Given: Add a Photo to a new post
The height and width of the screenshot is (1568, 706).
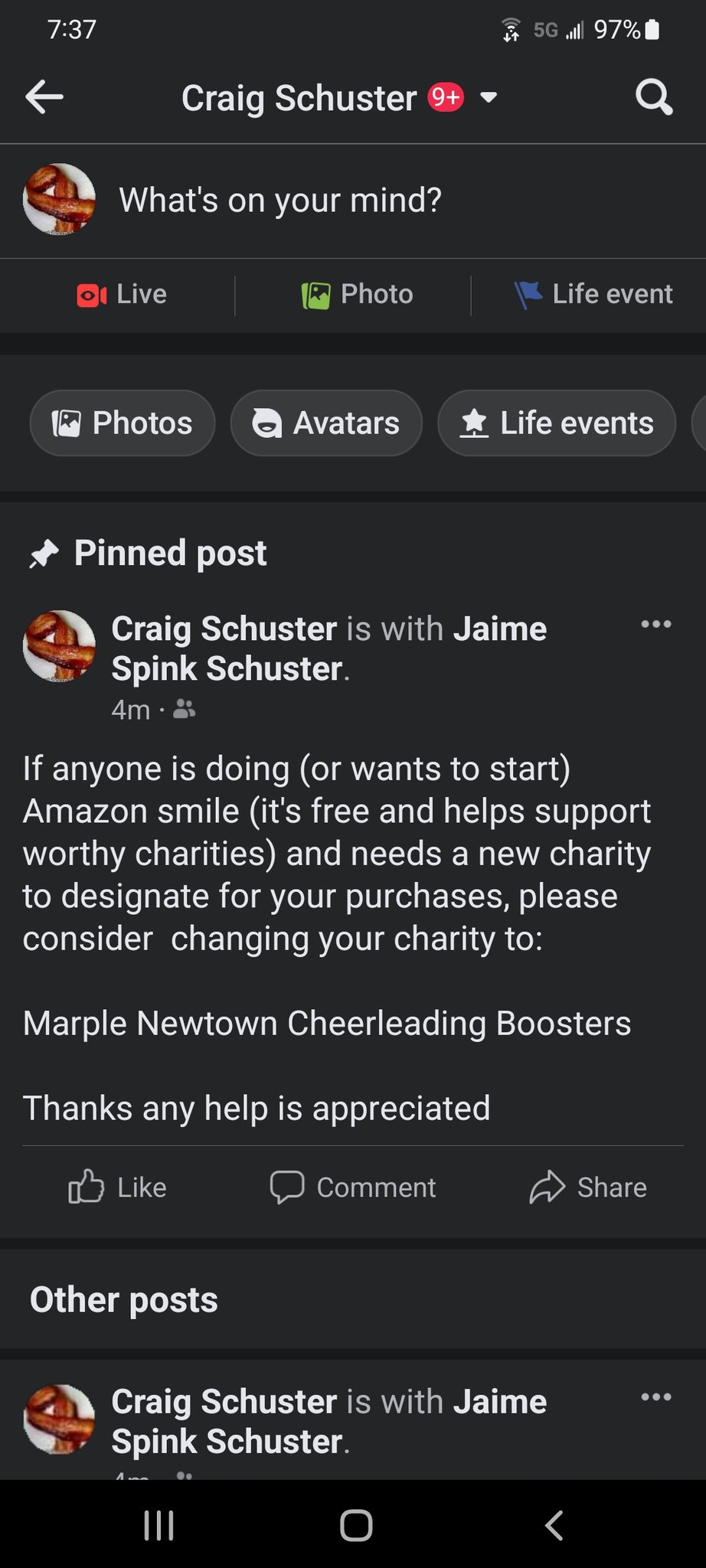Looking at the screenshot, I should pos(358,295).
